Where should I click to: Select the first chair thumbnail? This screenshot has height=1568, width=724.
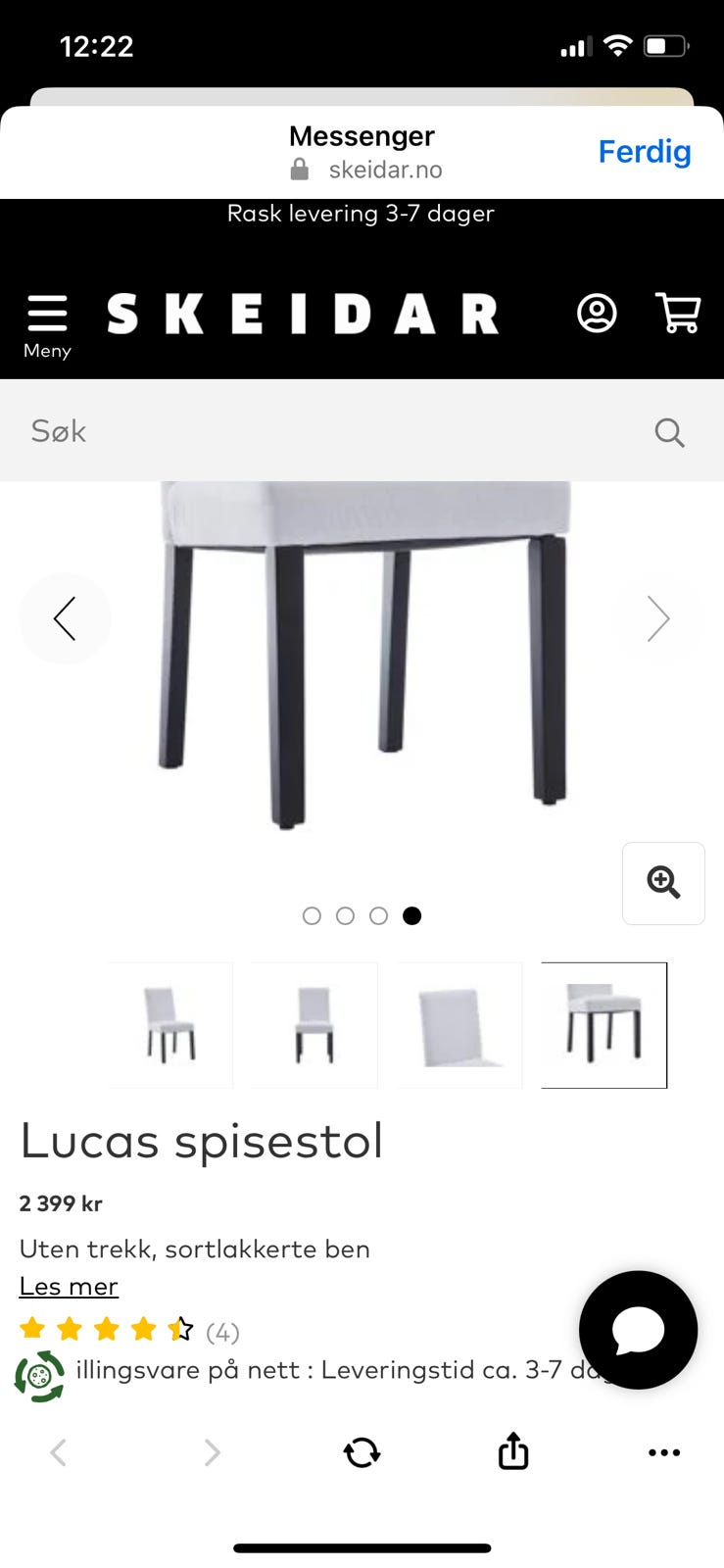pyautogui.click(x=170, y=1025)
